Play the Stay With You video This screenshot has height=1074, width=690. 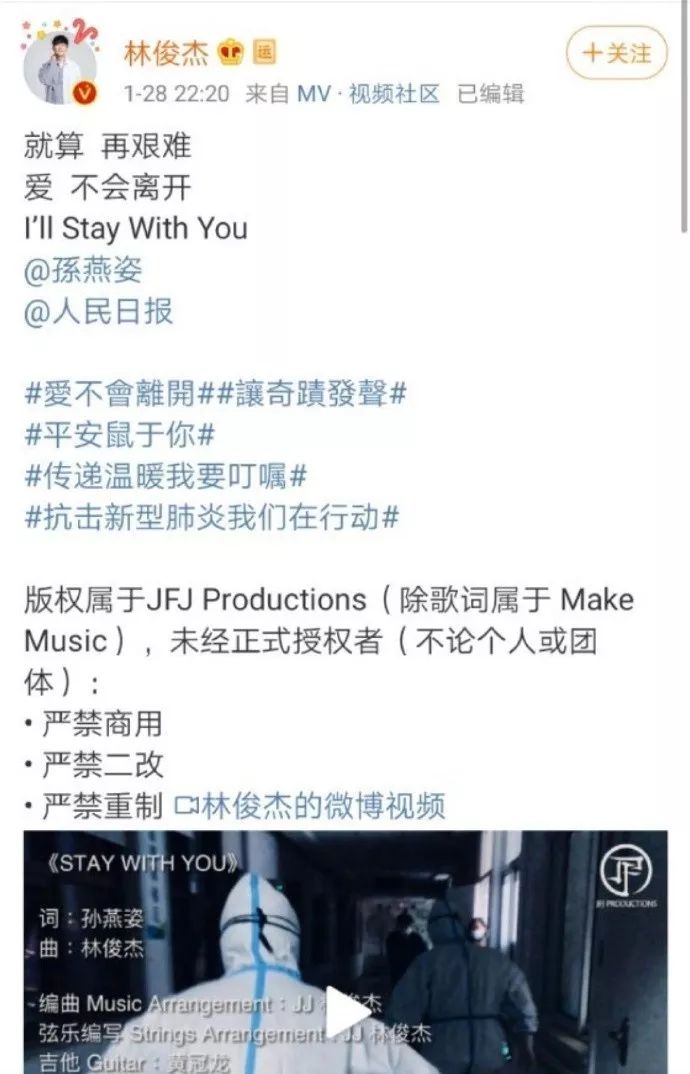(345, 1012)
